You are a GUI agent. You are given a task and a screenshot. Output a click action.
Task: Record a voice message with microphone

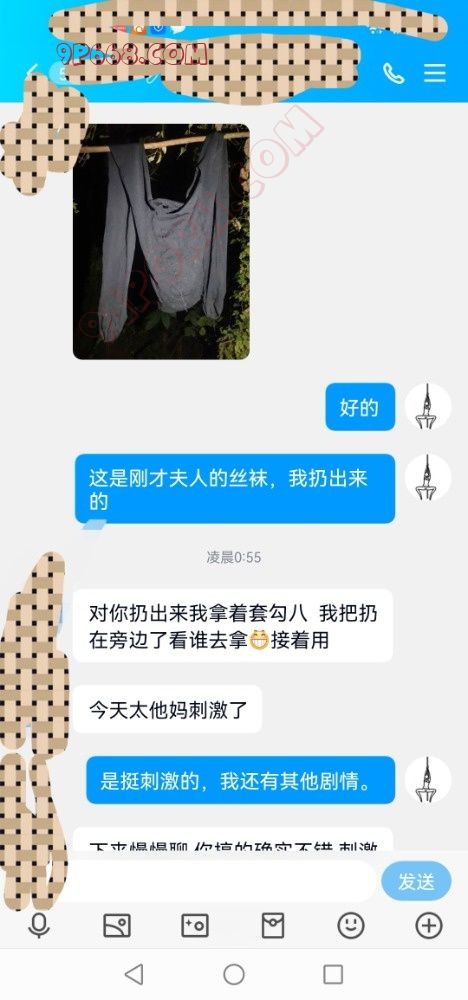(x=39, y=925)
